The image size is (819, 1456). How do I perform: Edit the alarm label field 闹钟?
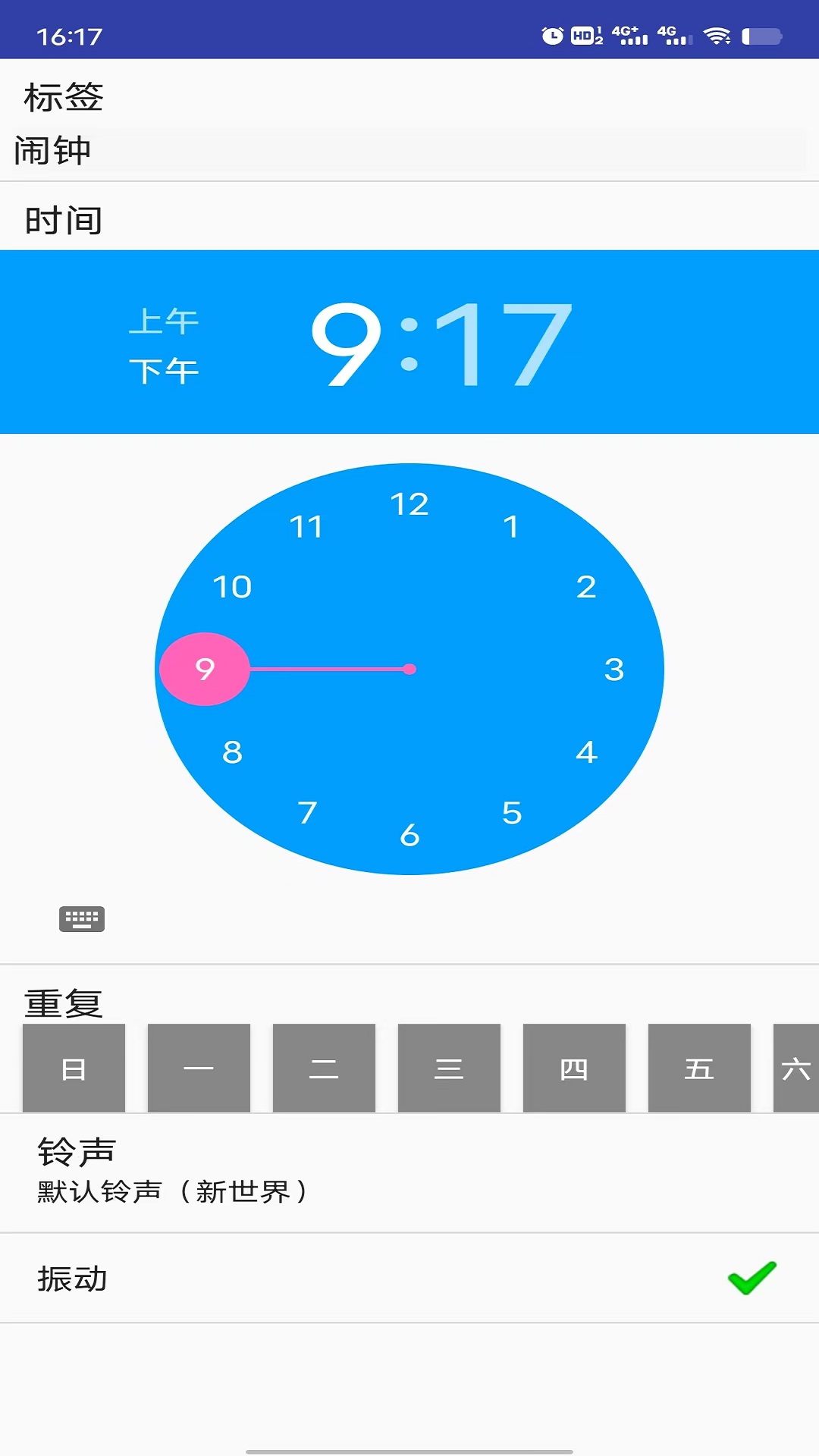409,151
